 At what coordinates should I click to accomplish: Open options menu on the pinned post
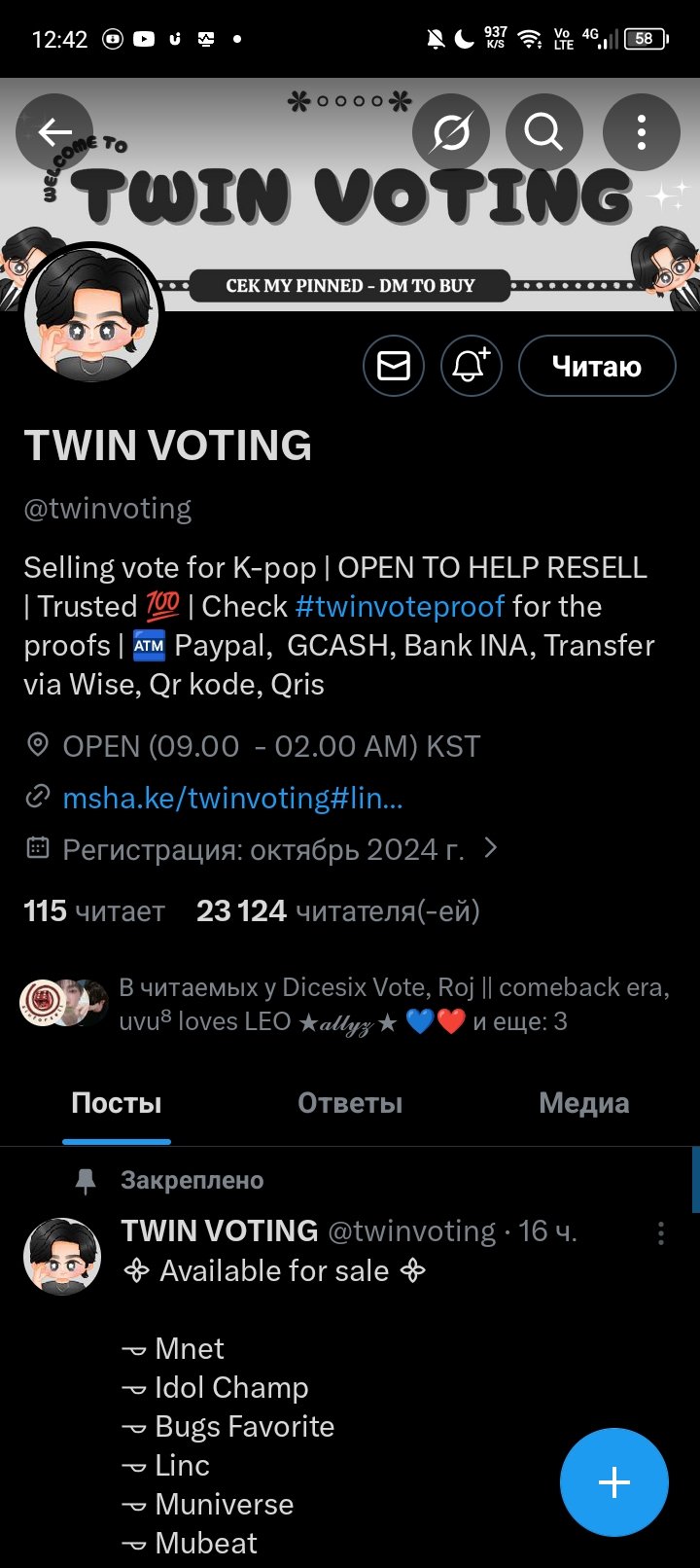coord(660,1233)
